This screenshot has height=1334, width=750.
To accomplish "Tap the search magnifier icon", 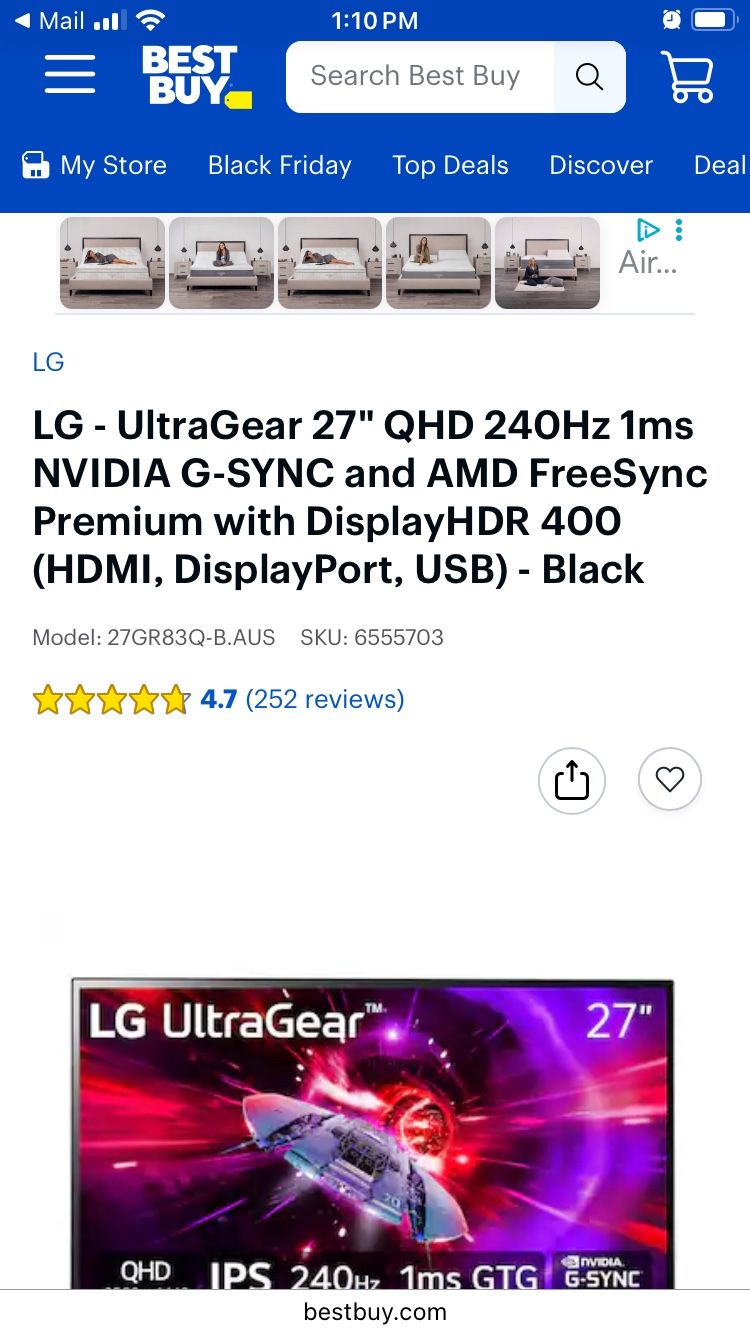I will pyautogui.click(x=589, y=76).
